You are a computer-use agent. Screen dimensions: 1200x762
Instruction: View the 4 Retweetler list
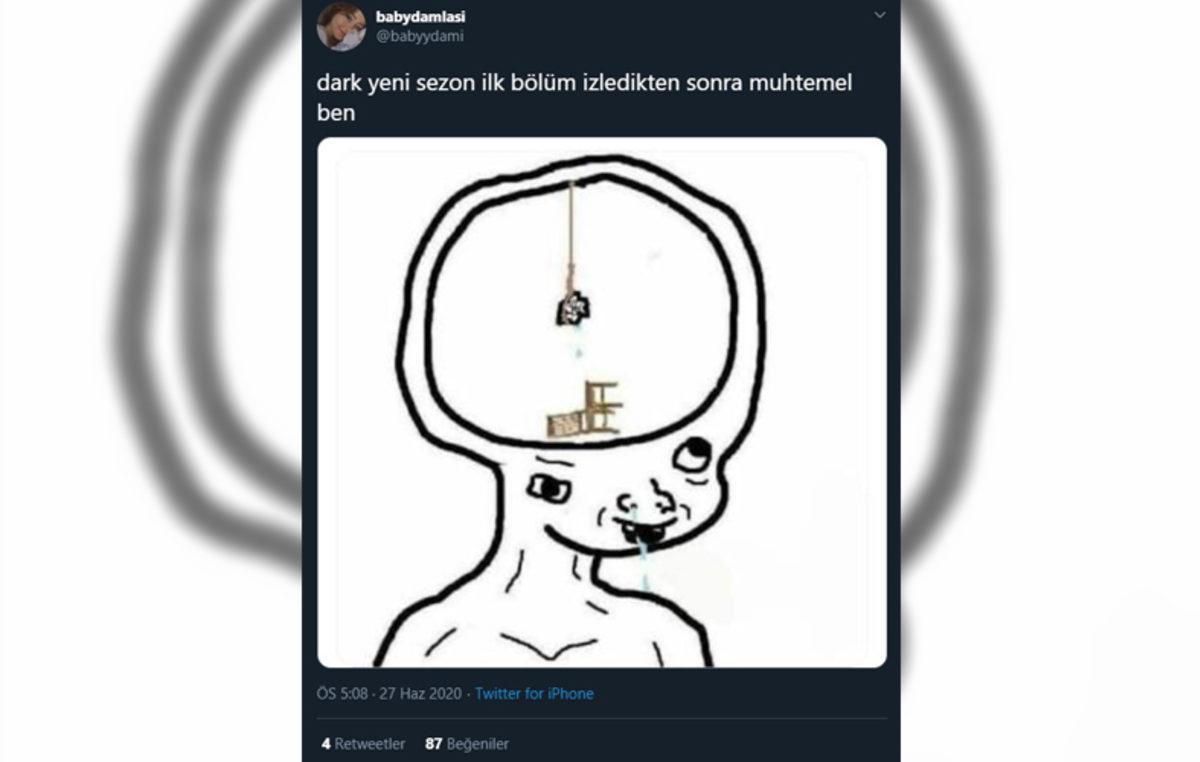[363, 744]
